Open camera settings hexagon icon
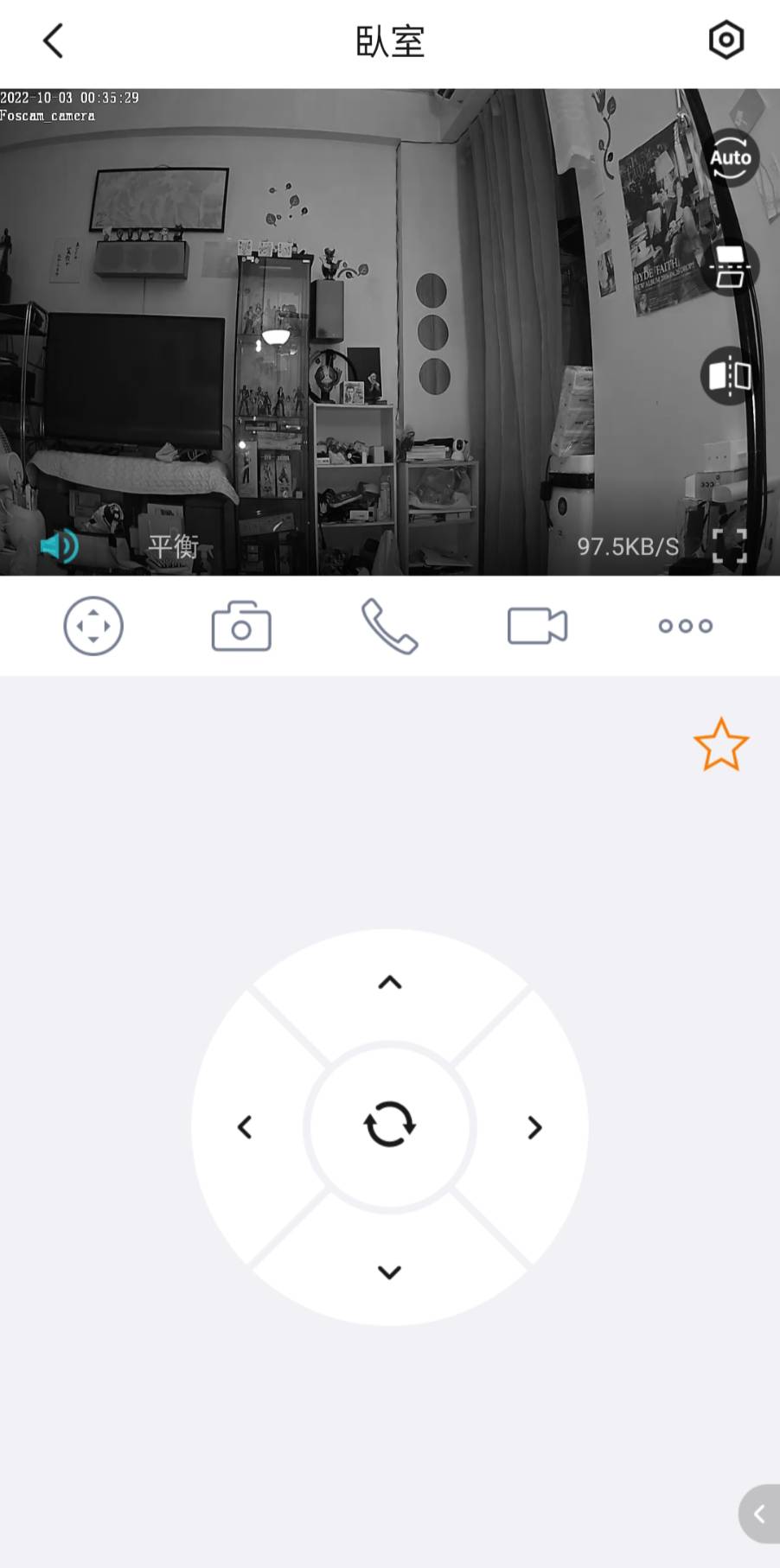Viewport: 780px width, 1568px height. tap(726, 40)
